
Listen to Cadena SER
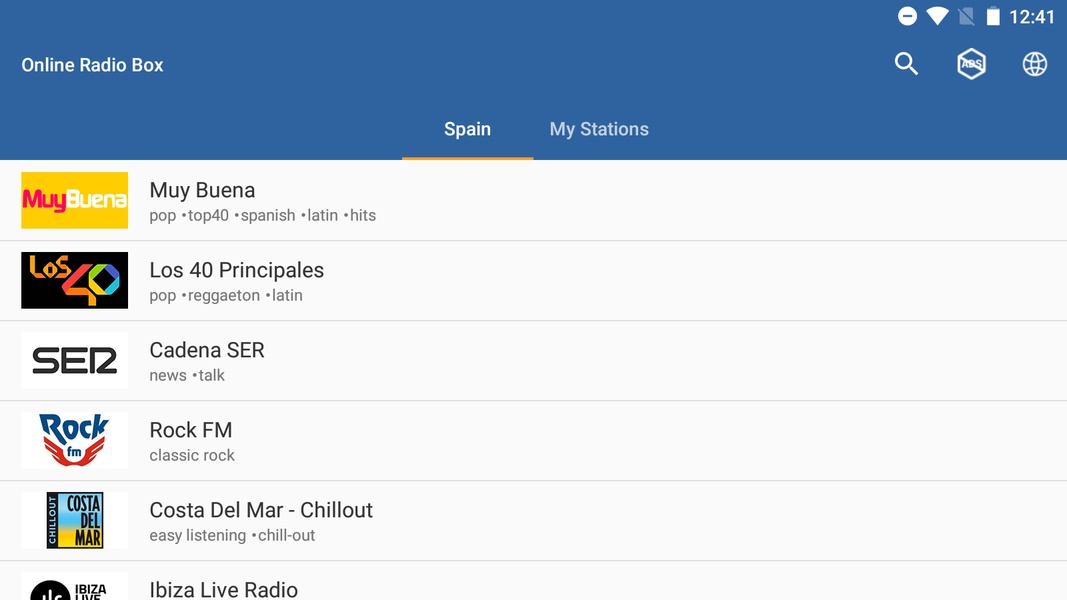(x=533, y=360)
